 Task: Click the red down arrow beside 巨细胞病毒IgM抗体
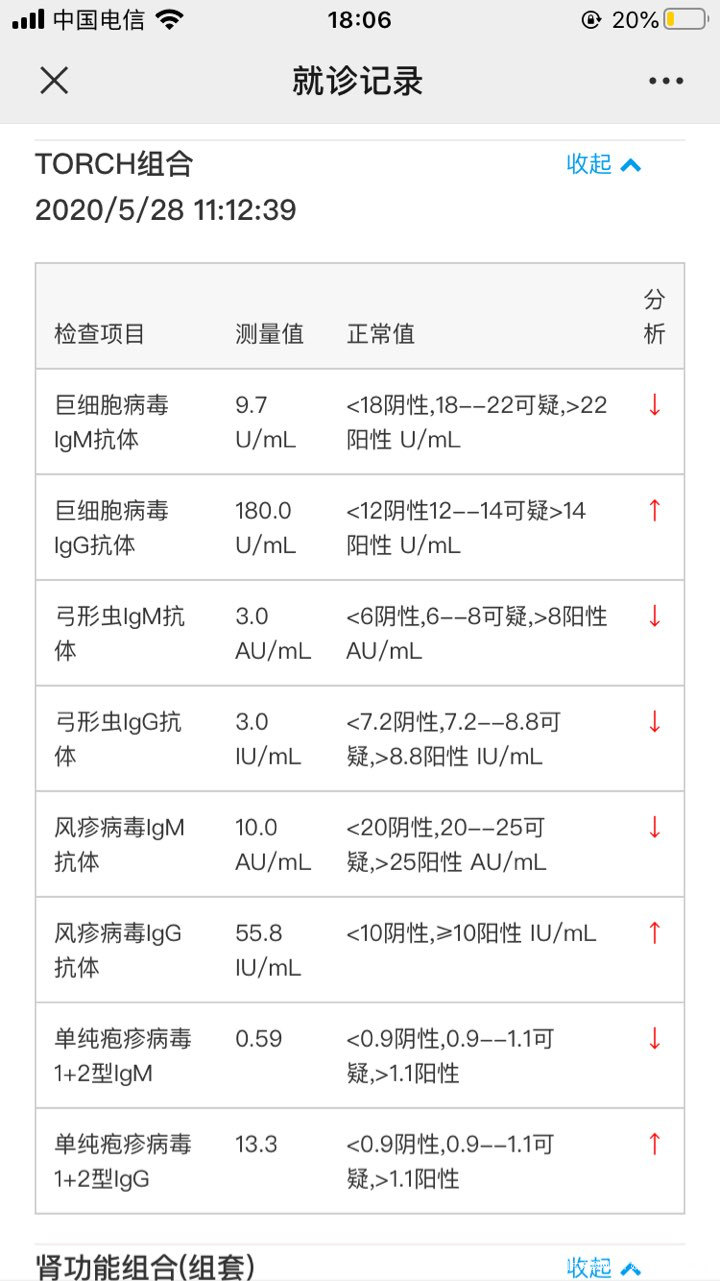pyautogui.click(x=652, y=405)
